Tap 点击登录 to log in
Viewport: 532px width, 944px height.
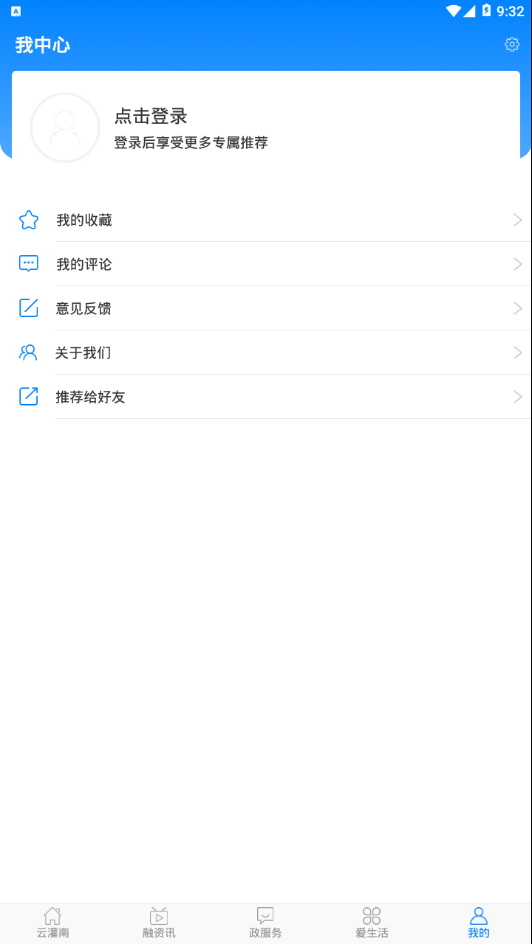tap(151, 116)
